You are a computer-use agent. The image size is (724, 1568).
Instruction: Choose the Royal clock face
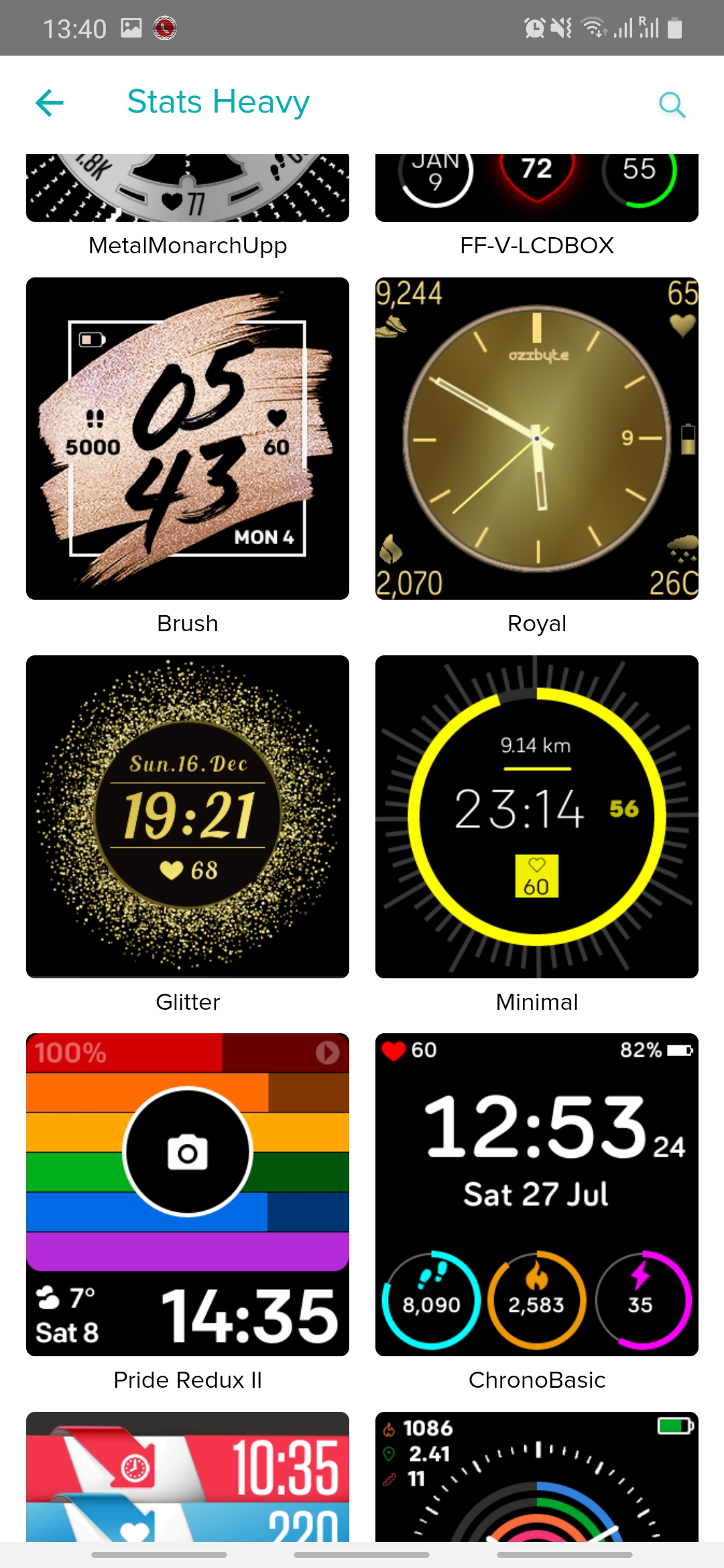click(536, 438)
